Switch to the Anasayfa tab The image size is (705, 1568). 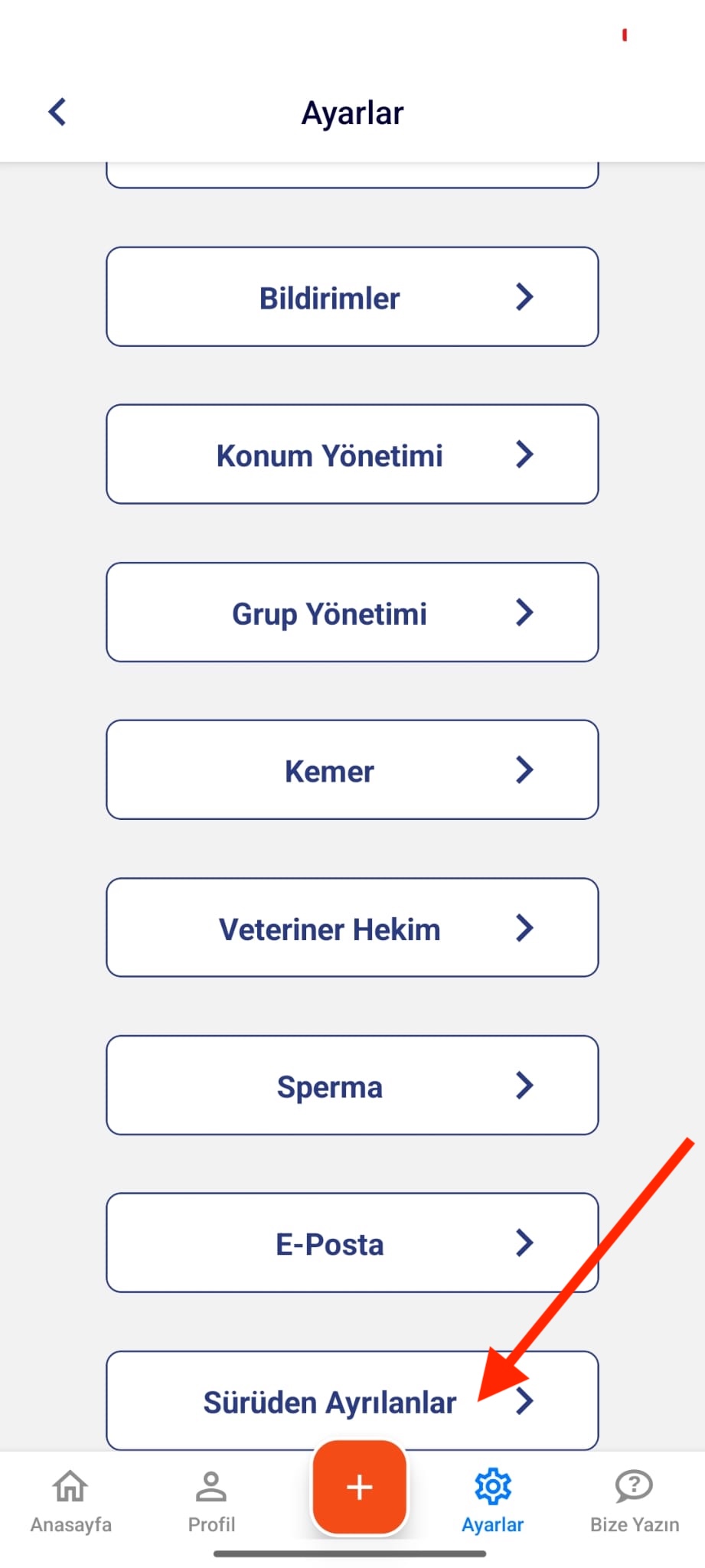pos(70,1501)
